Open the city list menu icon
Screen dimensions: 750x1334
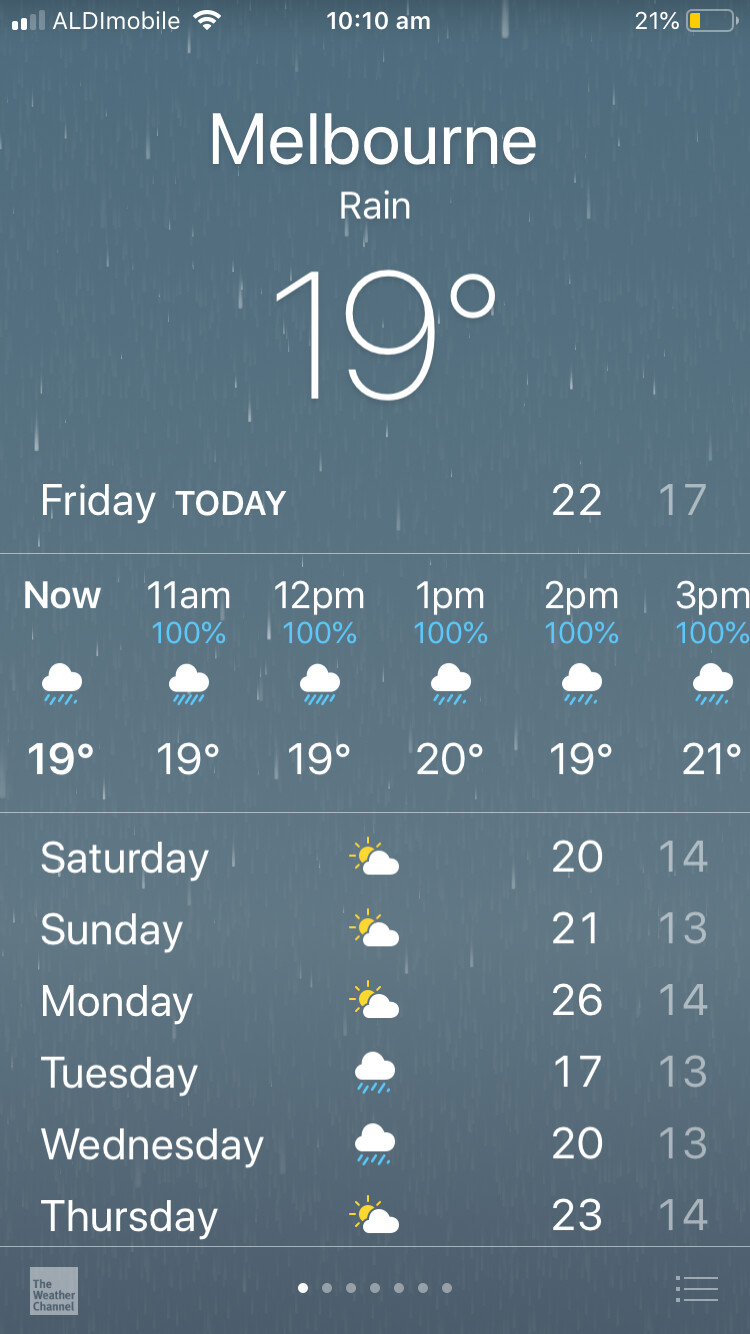(697, 1289)
